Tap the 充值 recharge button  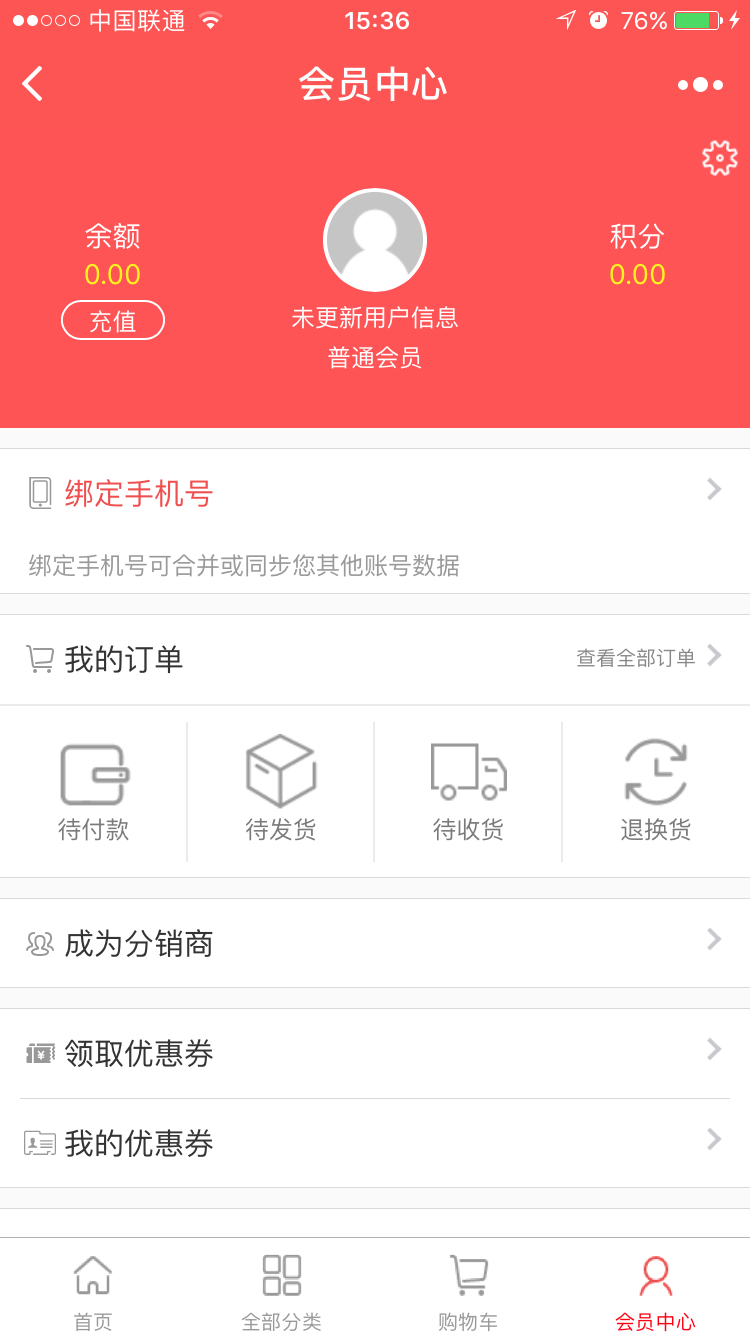pyautogui.click(x=113, y=320)
